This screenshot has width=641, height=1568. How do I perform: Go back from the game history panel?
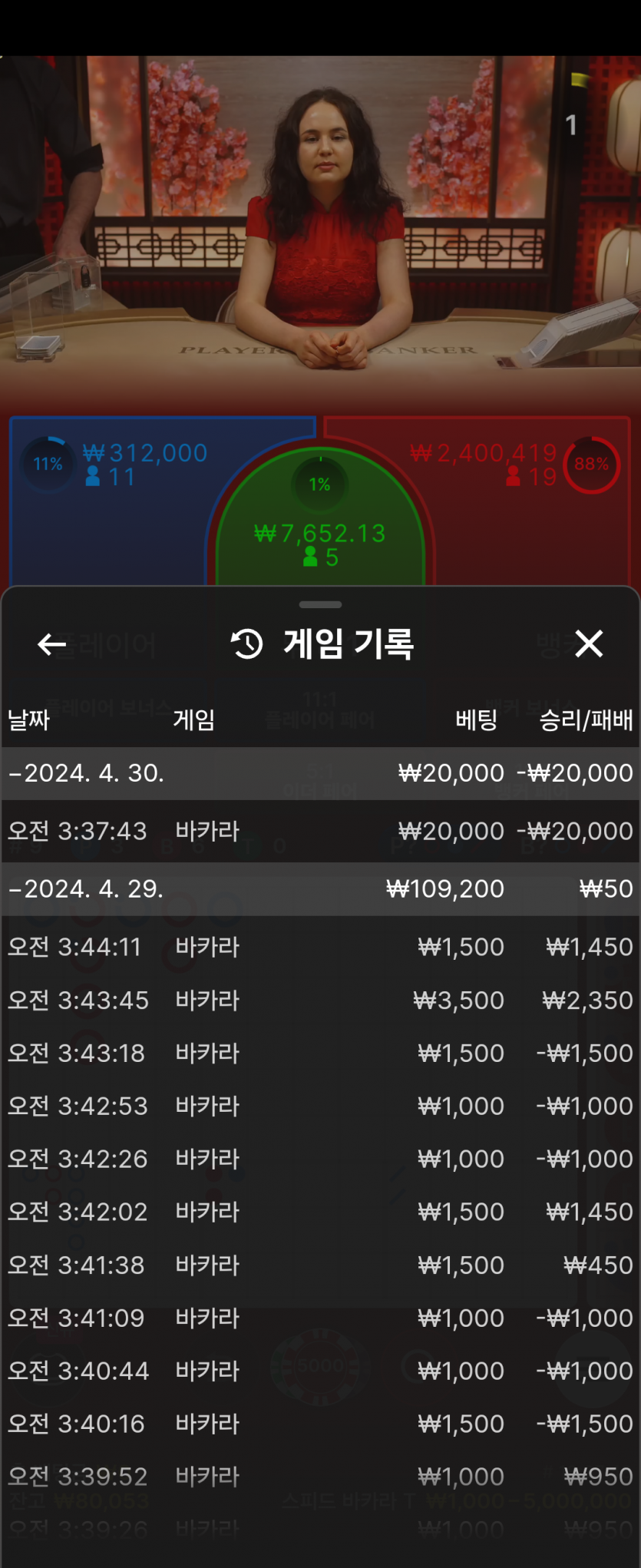click(x=51, y=644)
